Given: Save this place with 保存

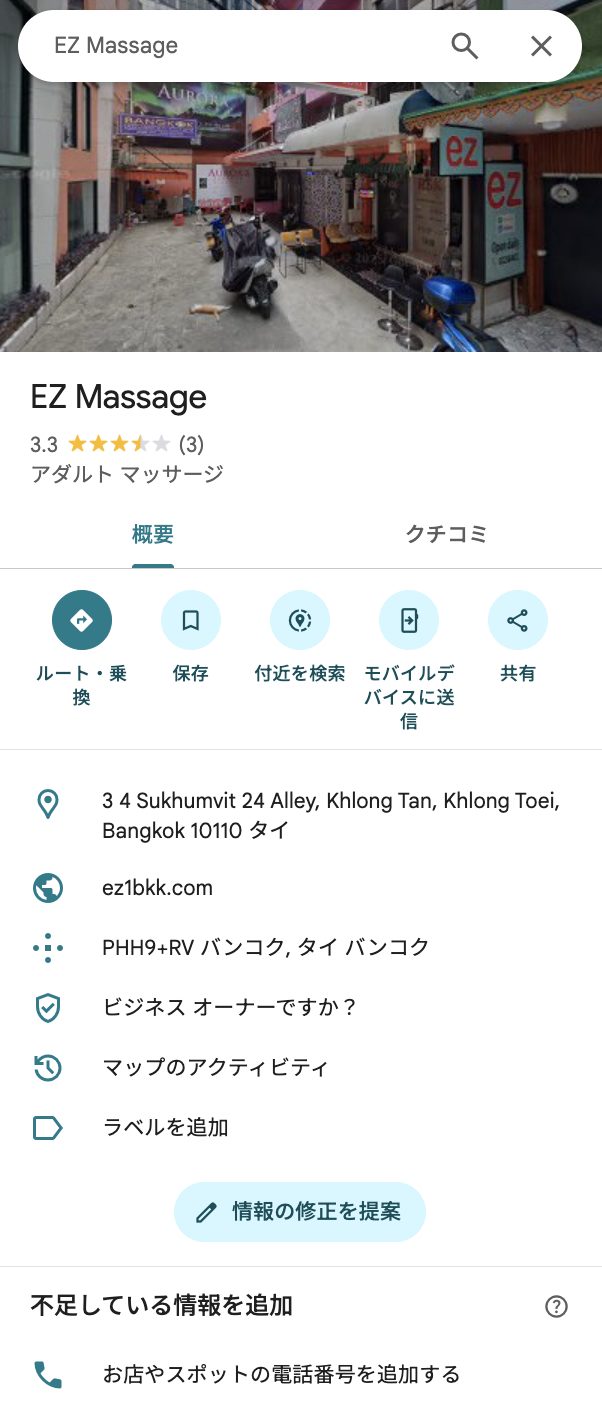Looking at the screenshot, I should (190, 620).
